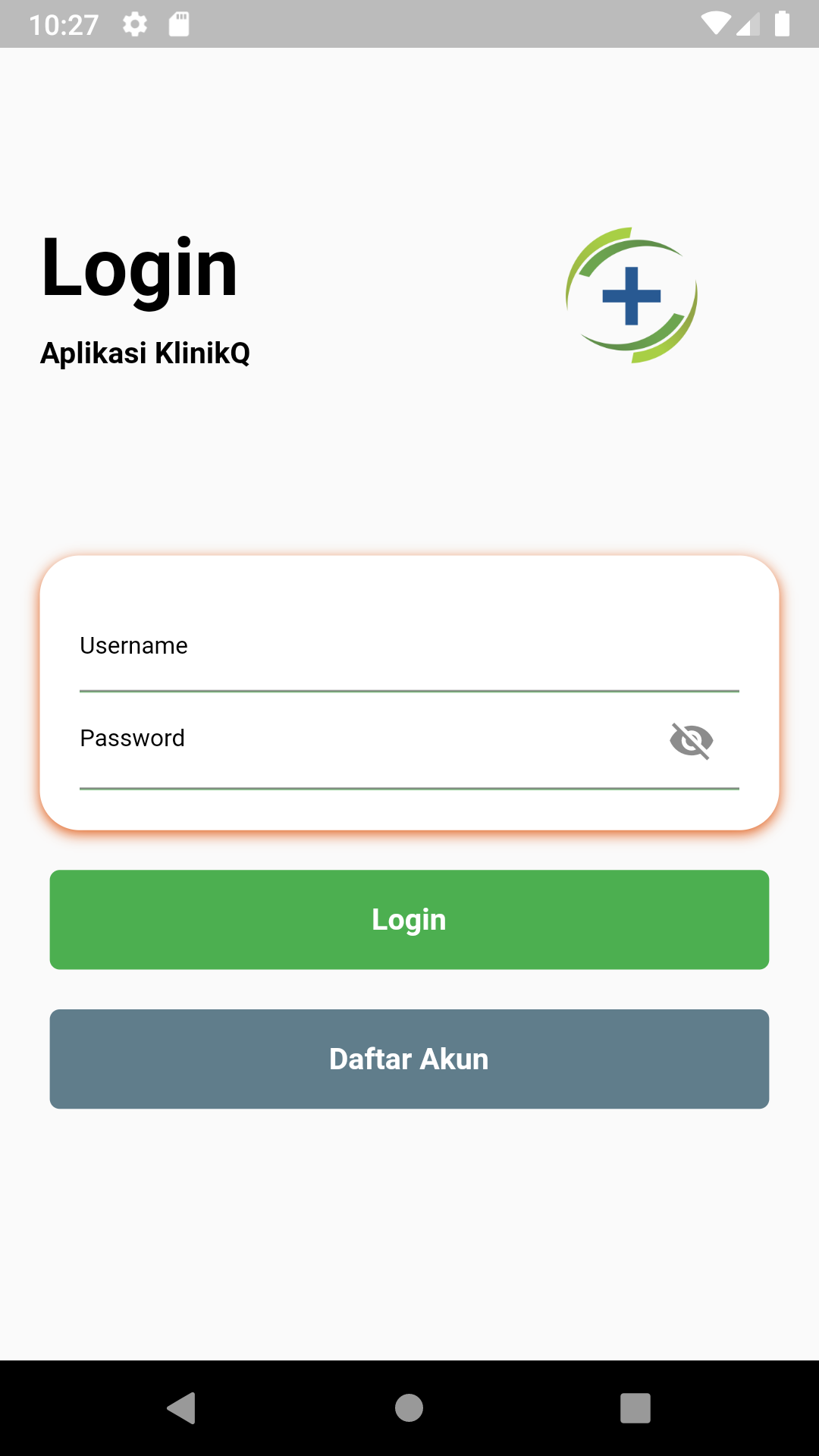Go back using system back button
The width and height of the screenshot is (819, 1456).
[x=181, y=1408]
